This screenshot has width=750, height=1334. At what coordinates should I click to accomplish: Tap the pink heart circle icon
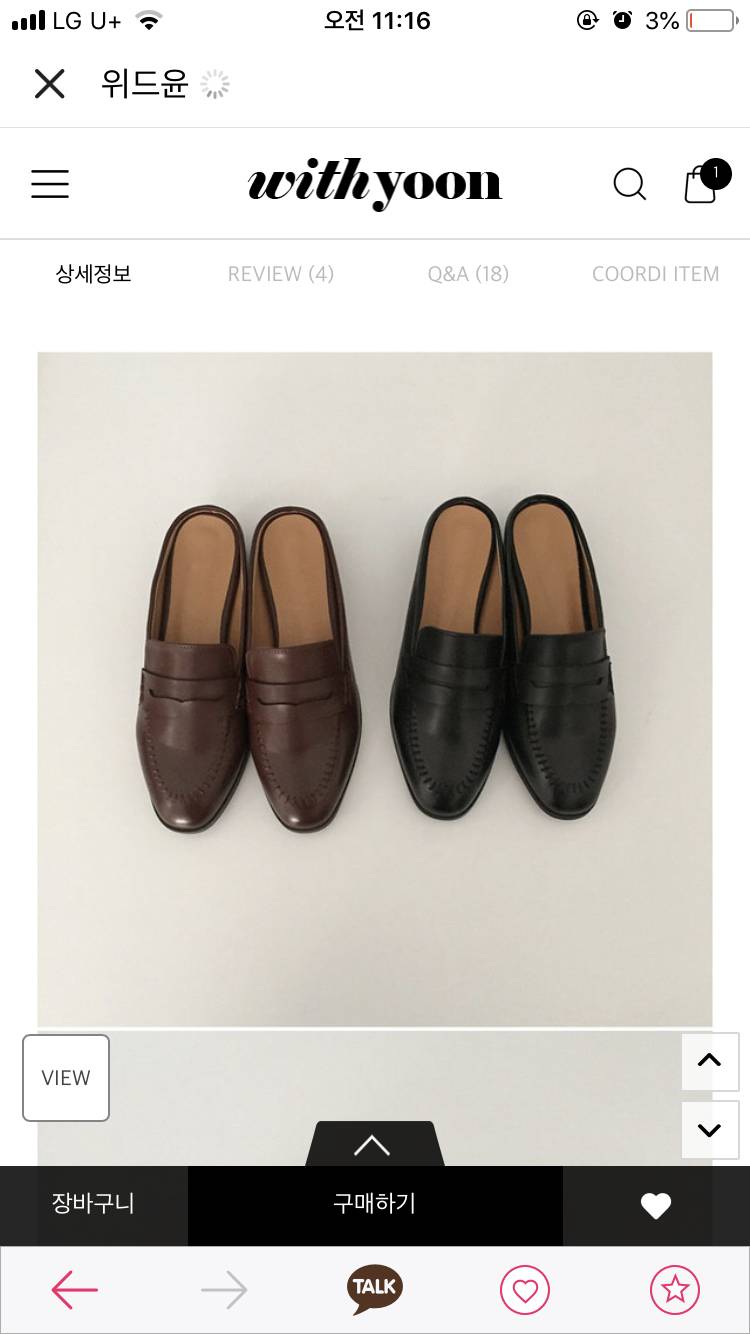coord(525,1290)
